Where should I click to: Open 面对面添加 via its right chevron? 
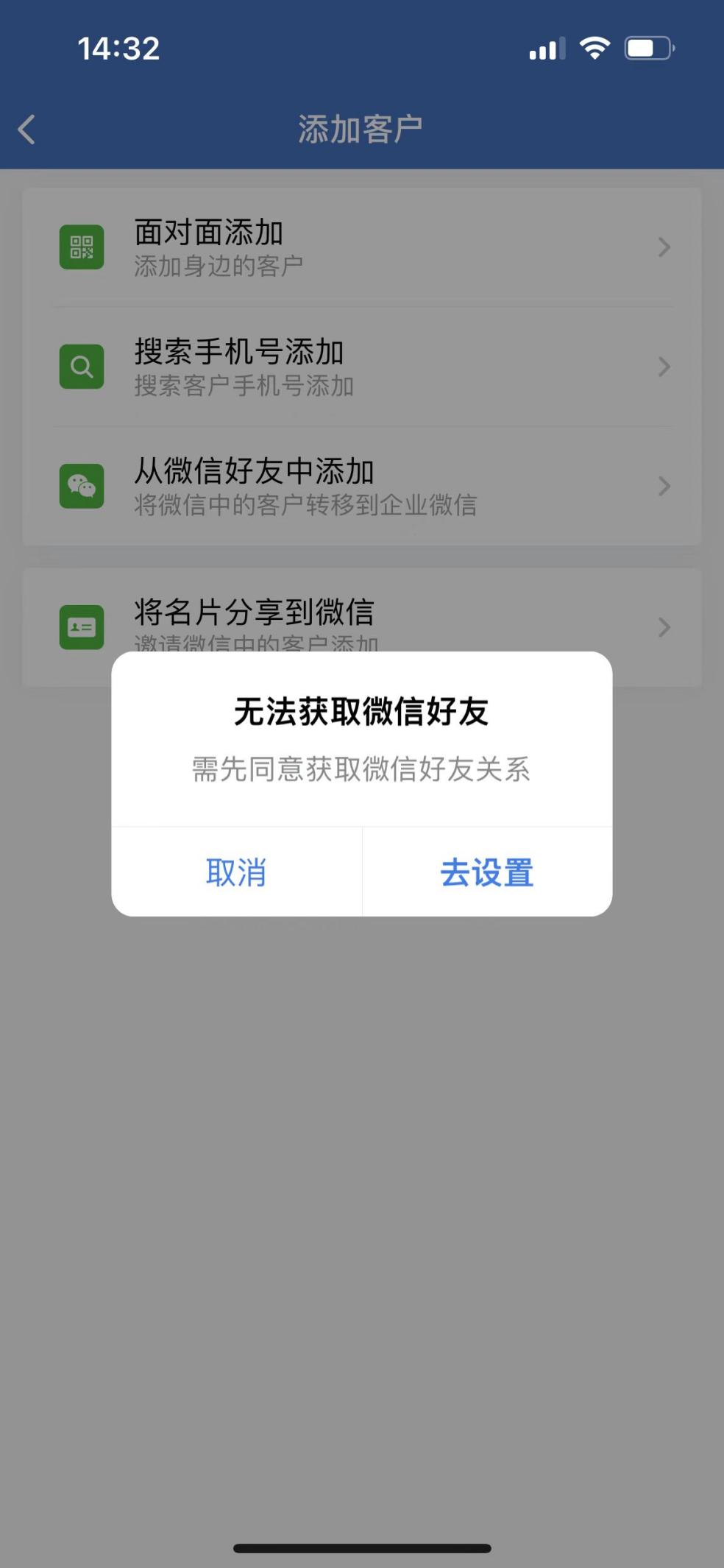tap(663, 247)
